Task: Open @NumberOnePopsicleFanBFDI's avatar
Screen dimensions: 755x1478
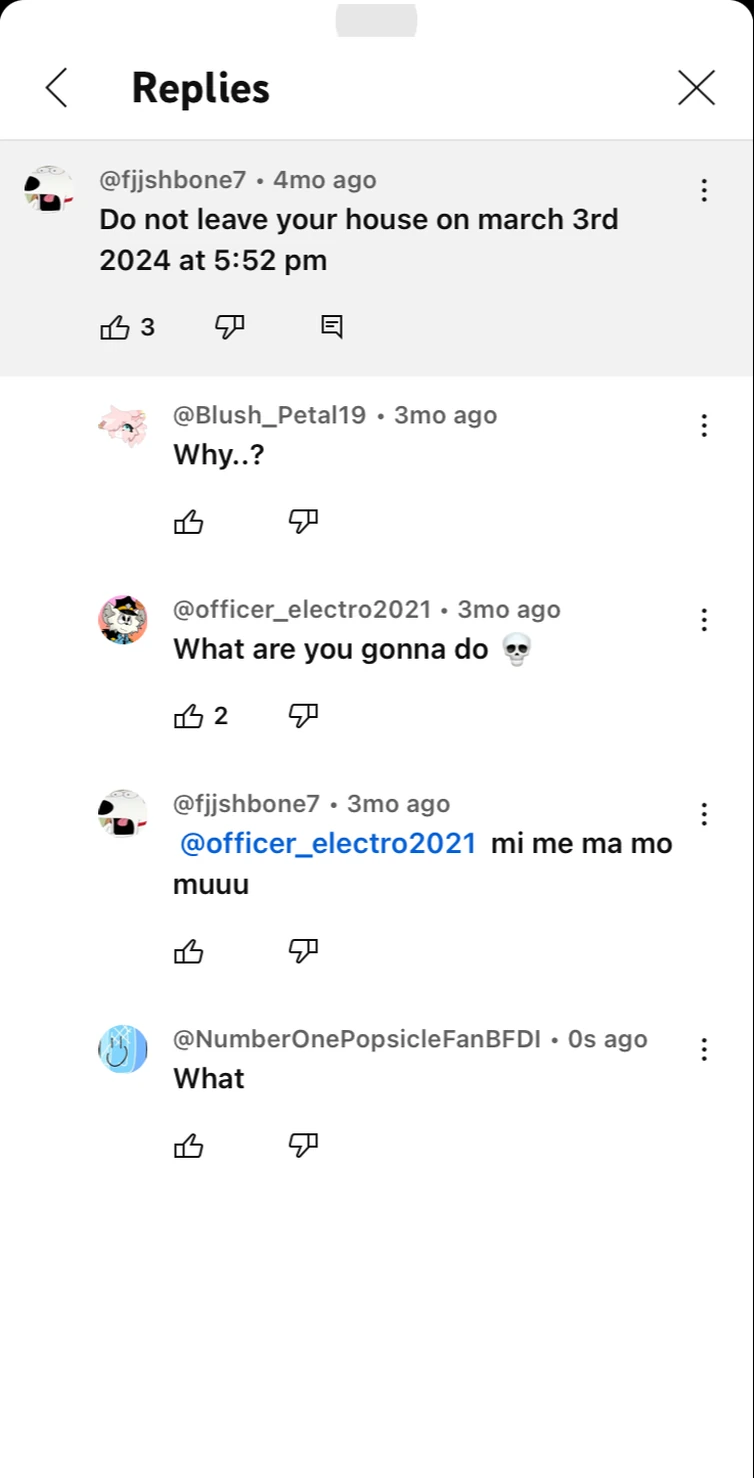Action: click(x=123, y=1048)
